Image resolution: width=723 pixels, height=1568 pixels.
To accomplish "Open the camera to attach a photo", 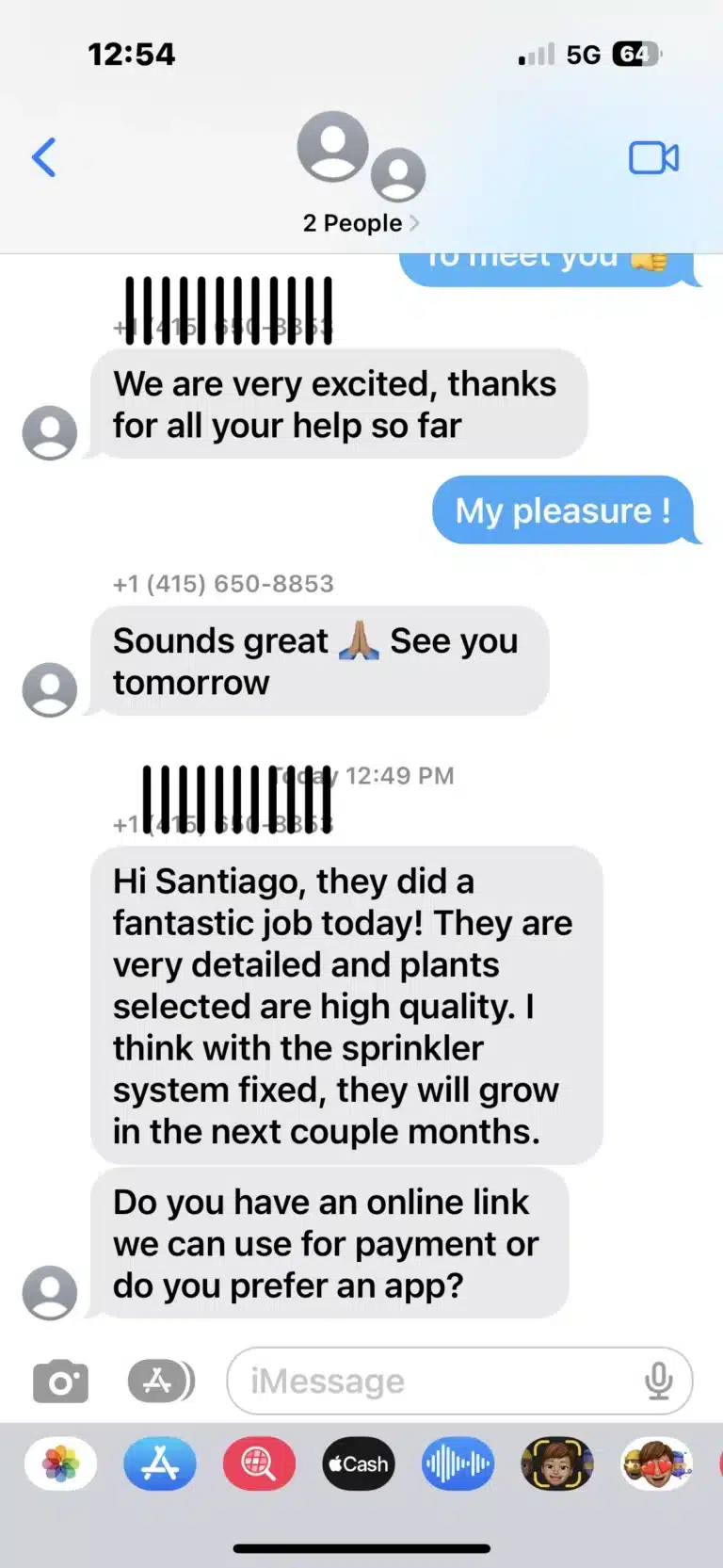I will pyautogui.click(x=60, y=1382).
